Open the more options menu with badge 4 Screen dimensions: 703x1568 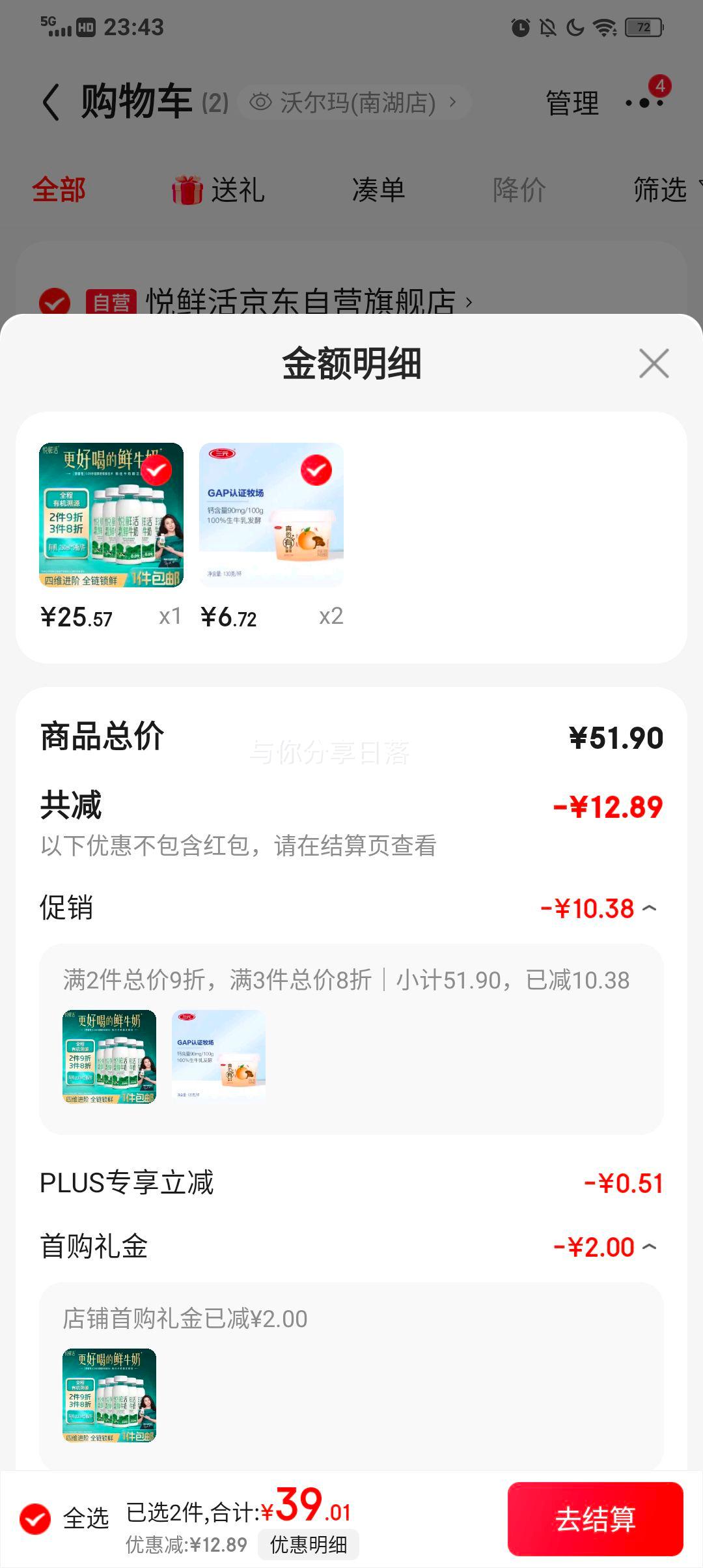644,102
